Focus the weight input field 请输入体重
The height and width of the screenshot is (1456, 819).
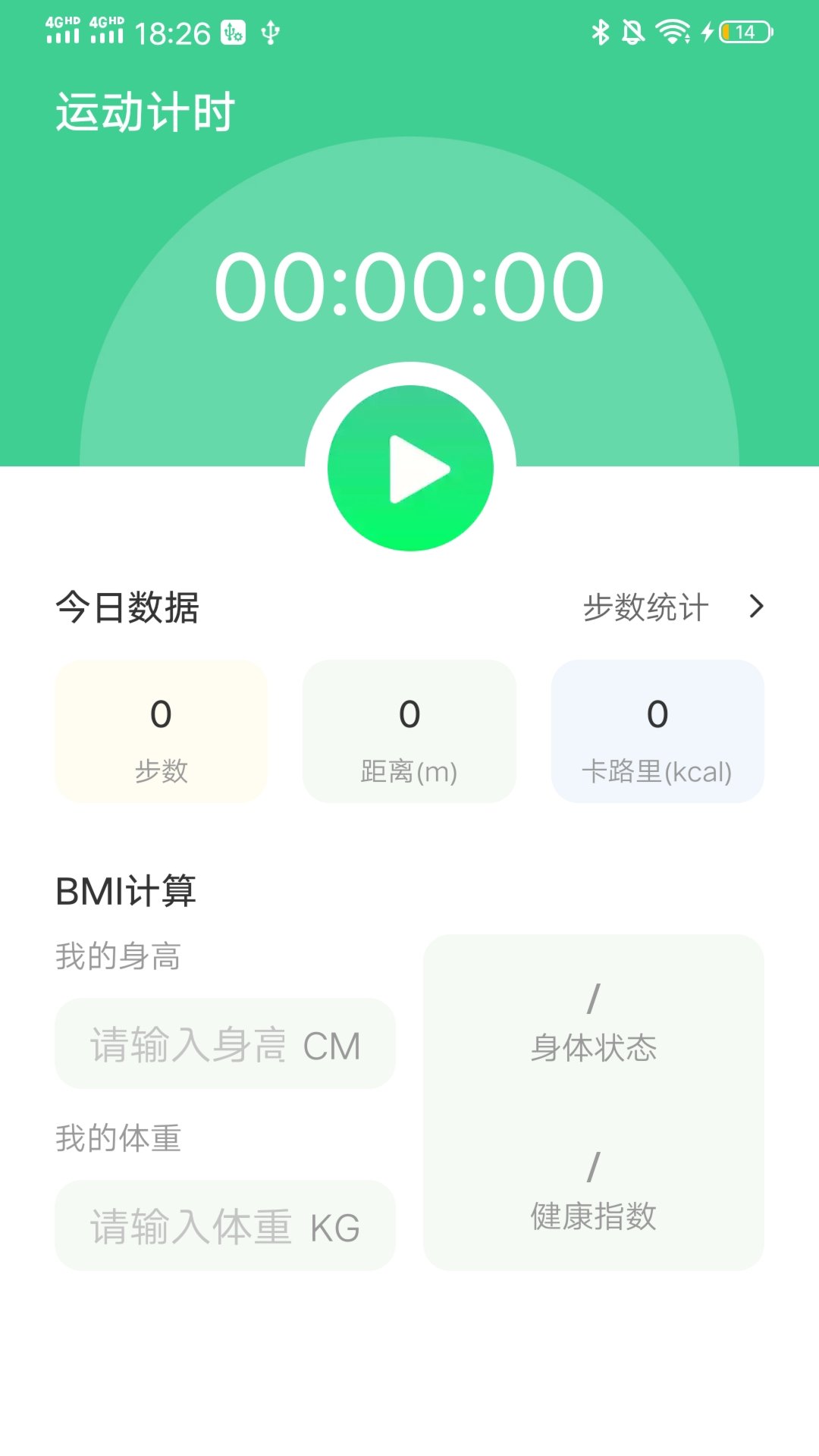(x=224, y=1226)
